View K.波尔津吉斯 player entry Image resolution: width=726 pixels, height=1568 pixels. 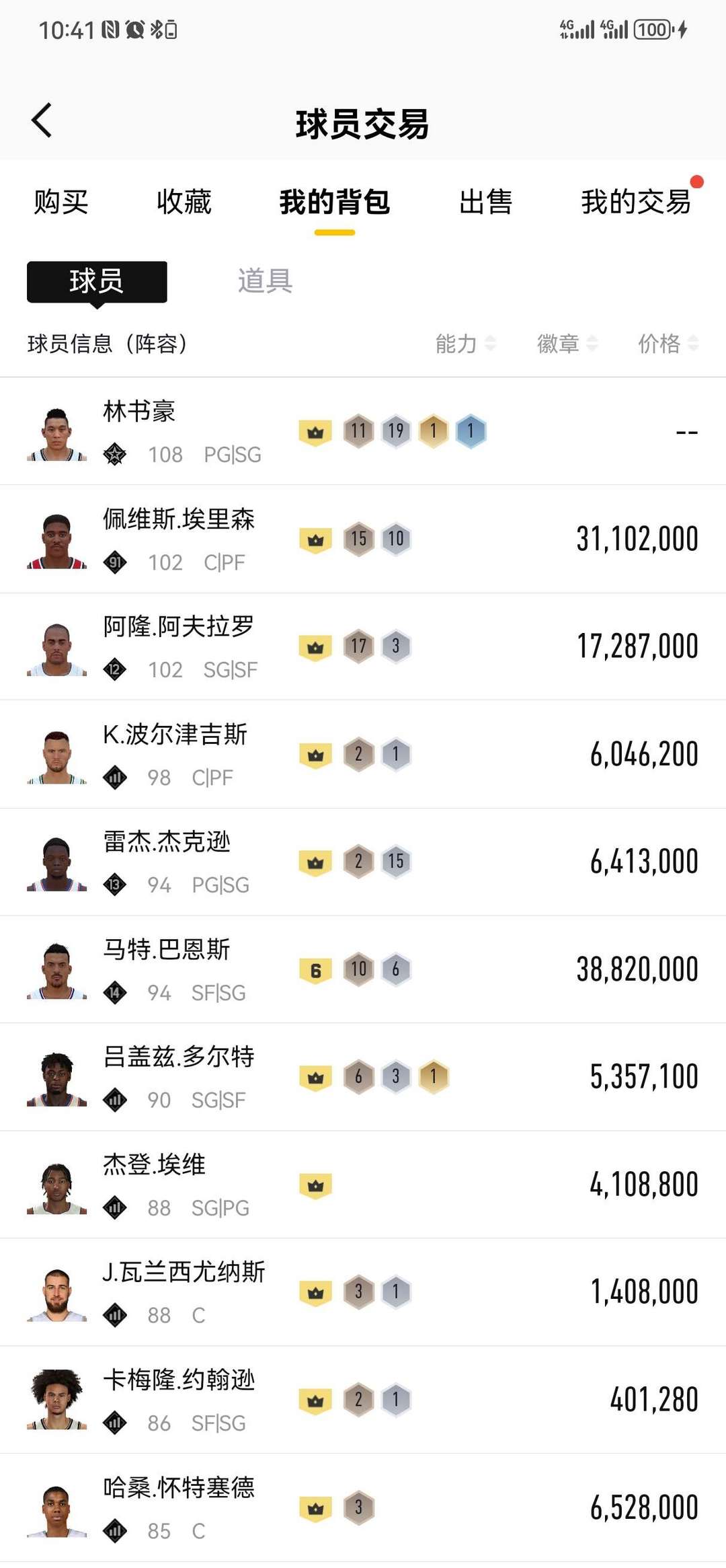pos(363,754)
